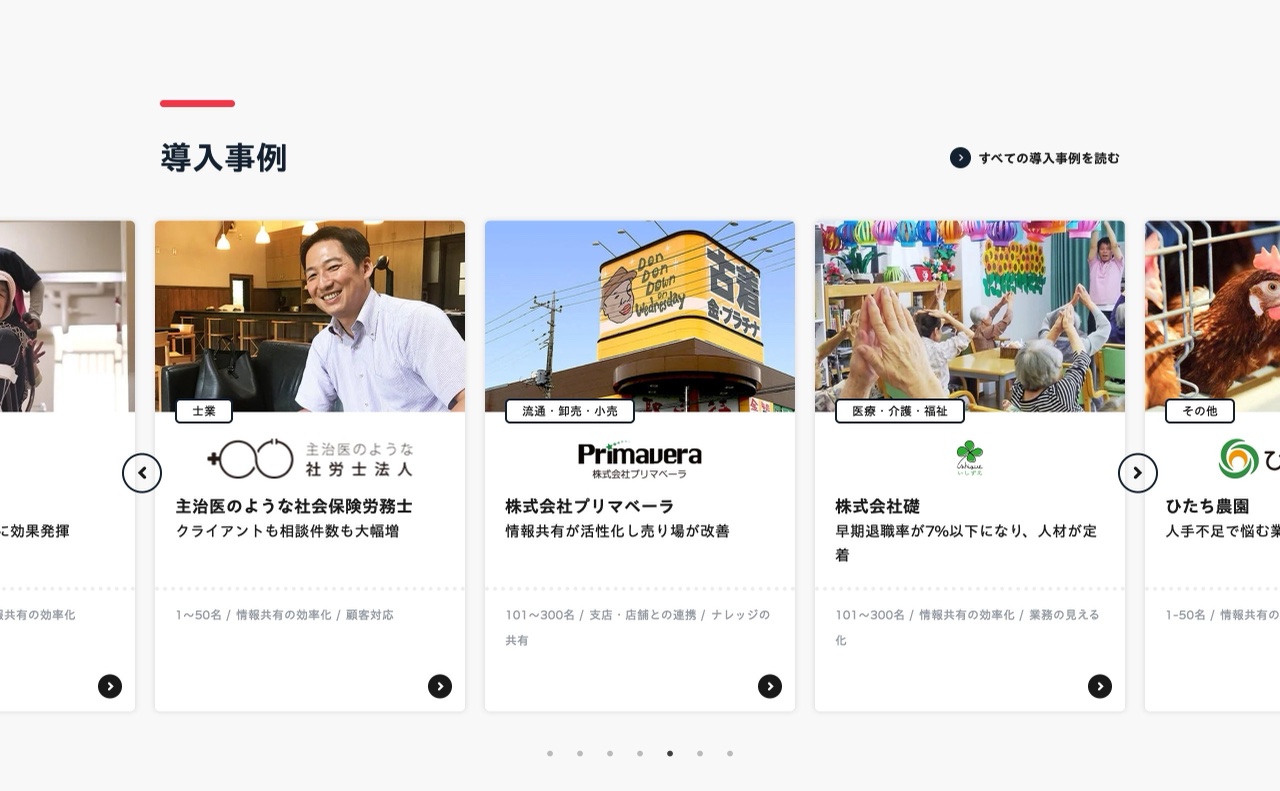The height and width of the screenshot is (791, 1280).
Task: Jump to the third carousel page dot
Action: (x=610, y=753)
